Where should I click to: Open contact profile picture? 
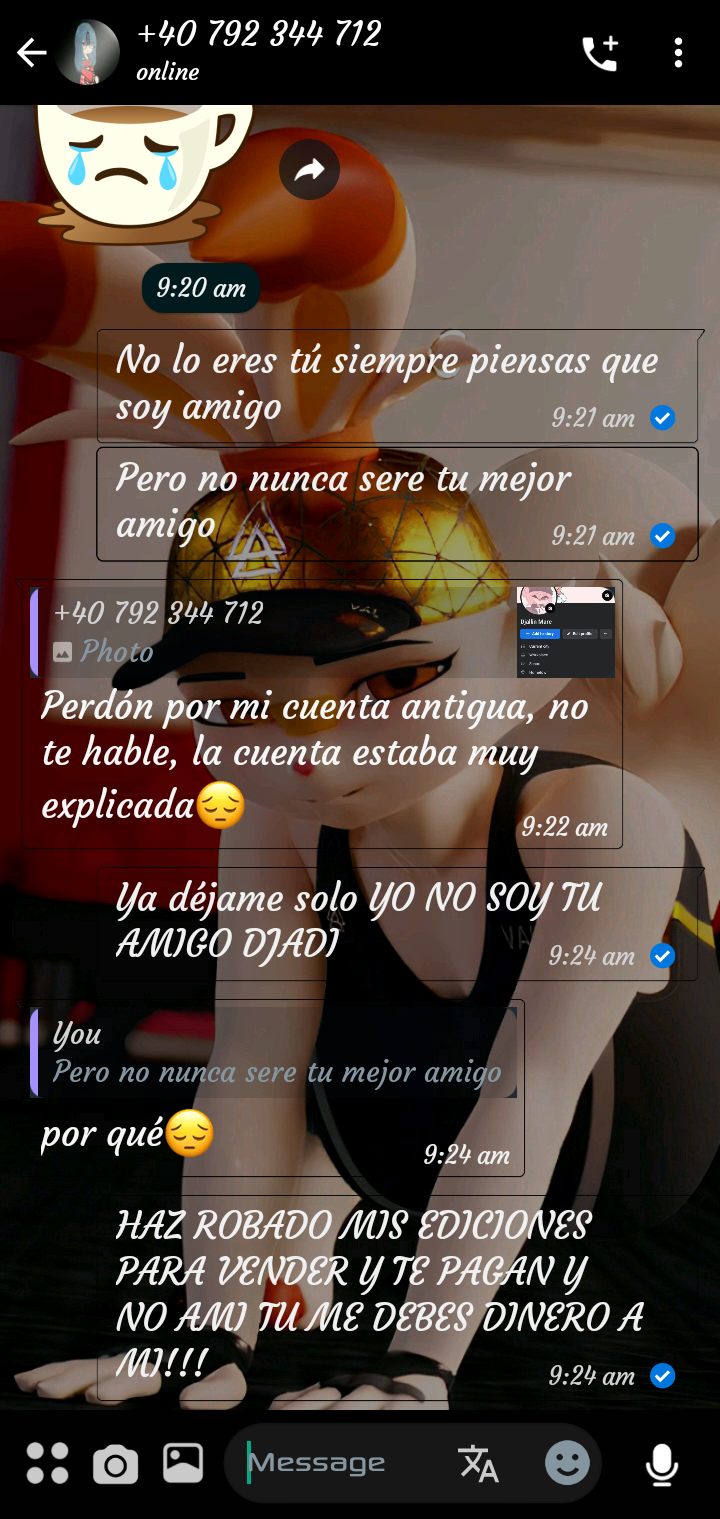[88, 52]
